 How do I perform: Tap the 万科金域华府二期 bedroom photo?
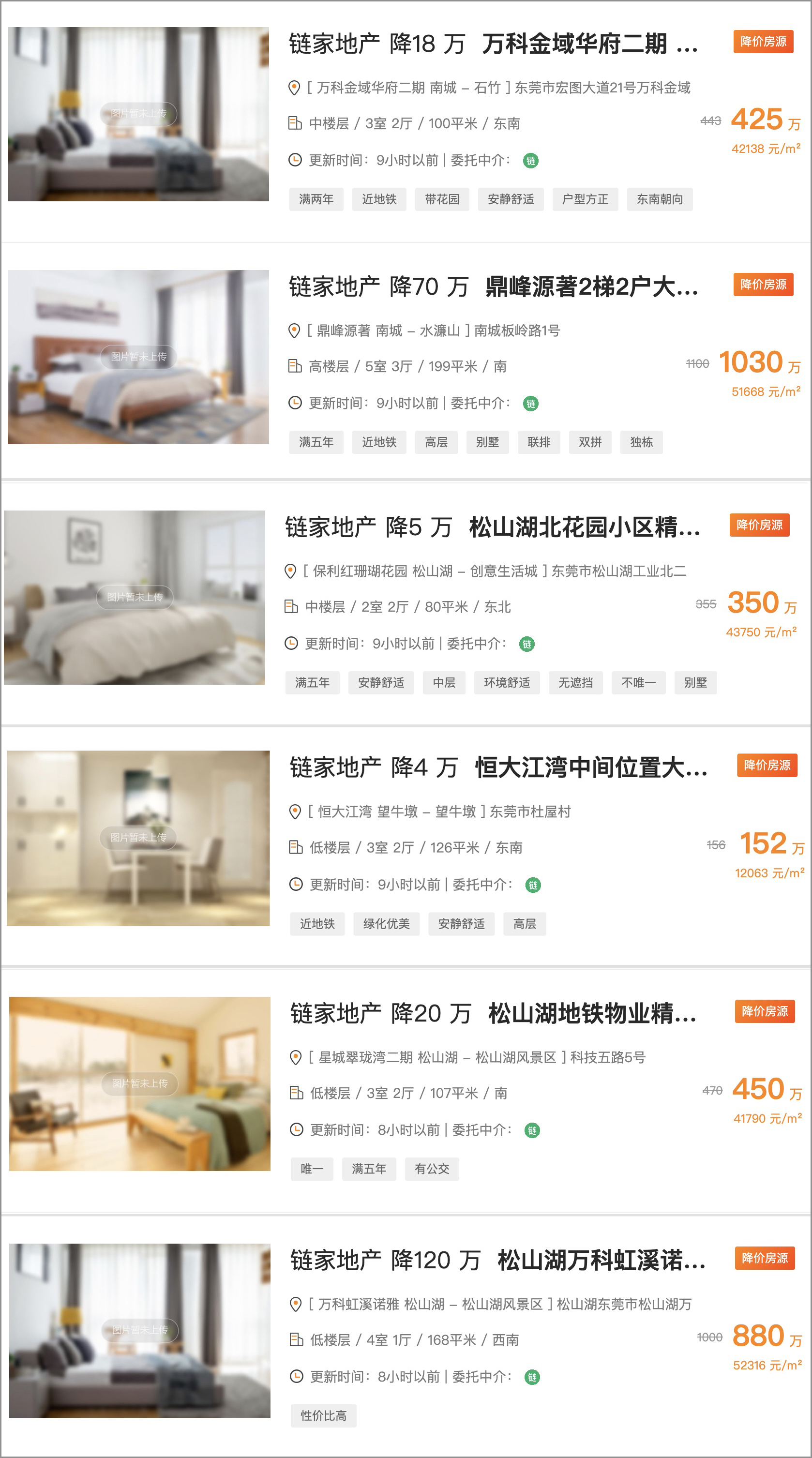[x=138, y=114]
